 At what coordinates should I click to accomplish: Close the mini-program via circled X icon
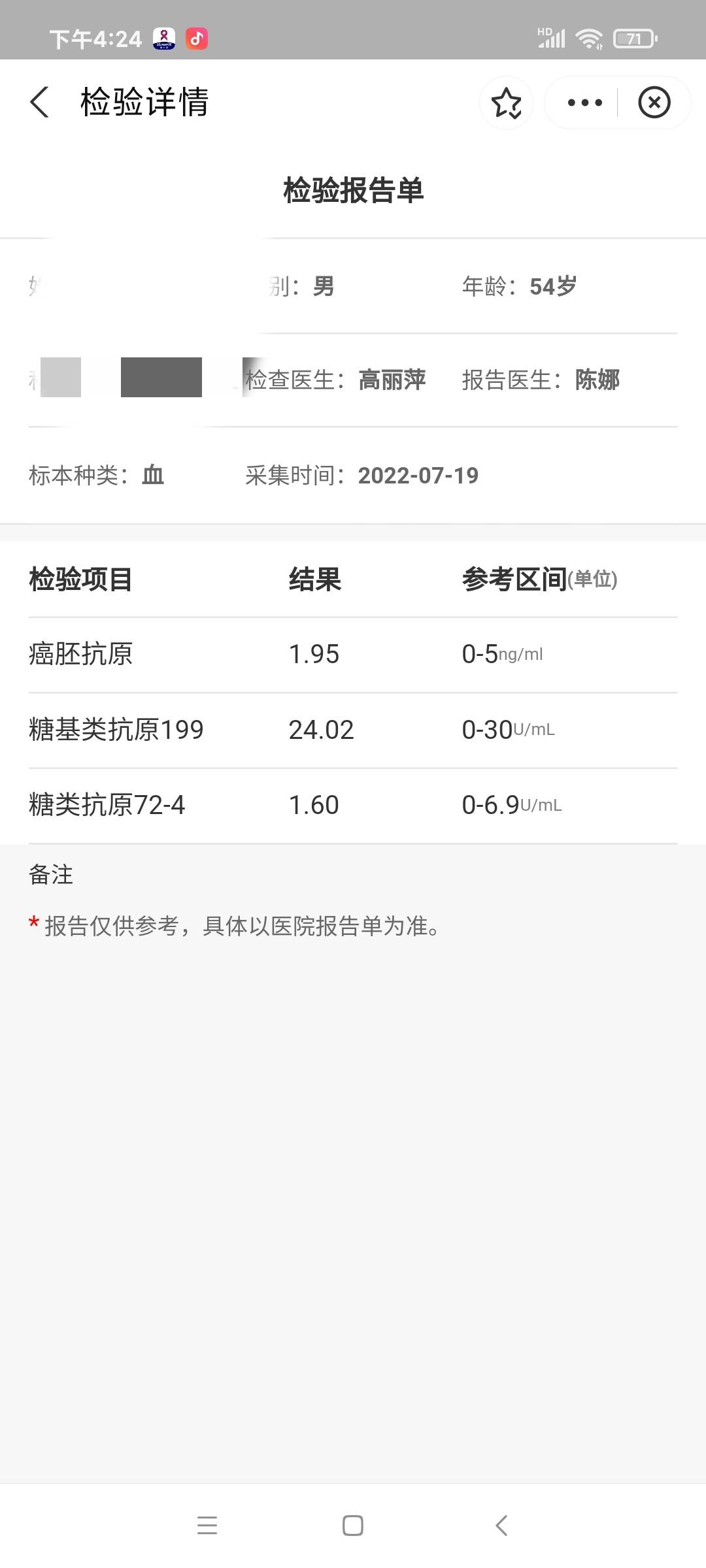coord(653,103)
